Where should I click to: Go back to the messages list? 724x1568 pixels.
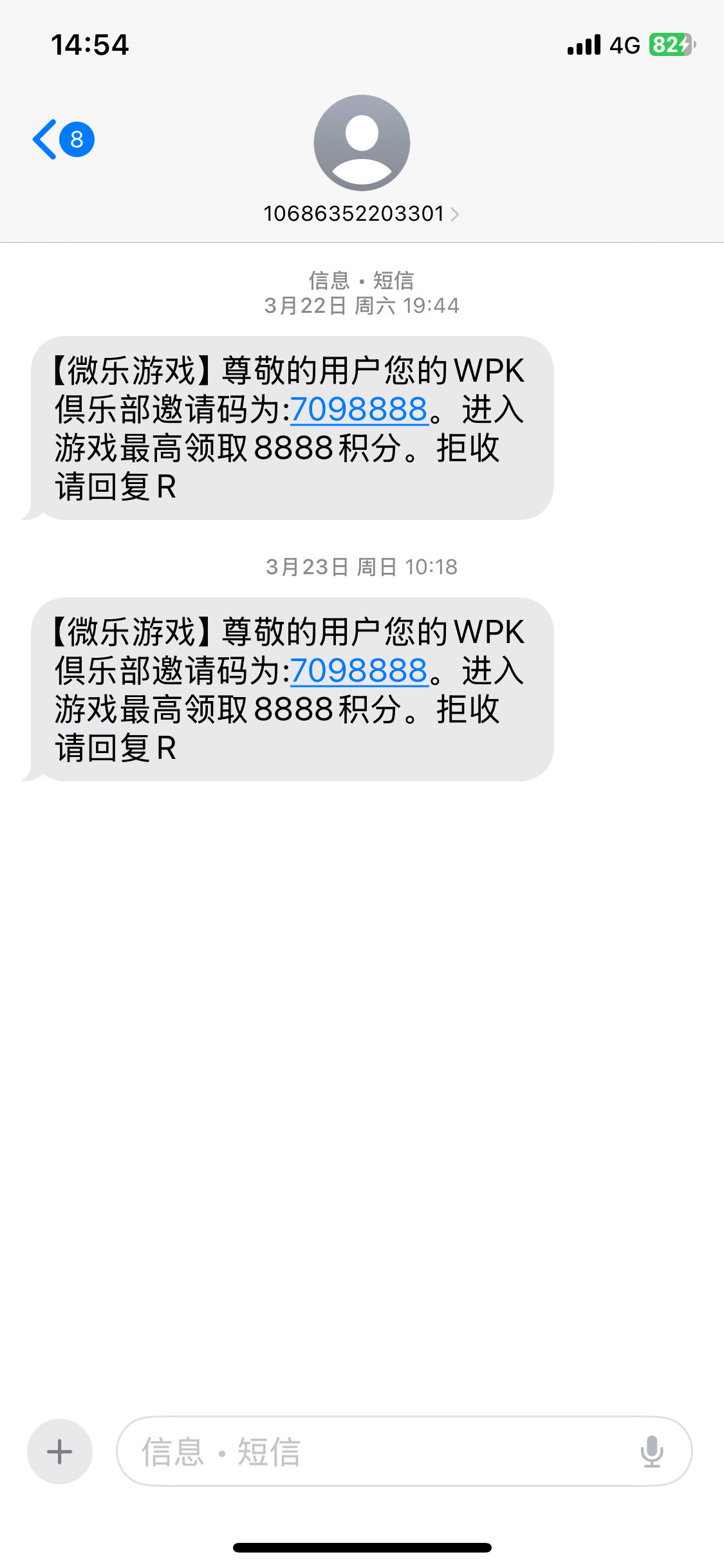tap(63, 139)
